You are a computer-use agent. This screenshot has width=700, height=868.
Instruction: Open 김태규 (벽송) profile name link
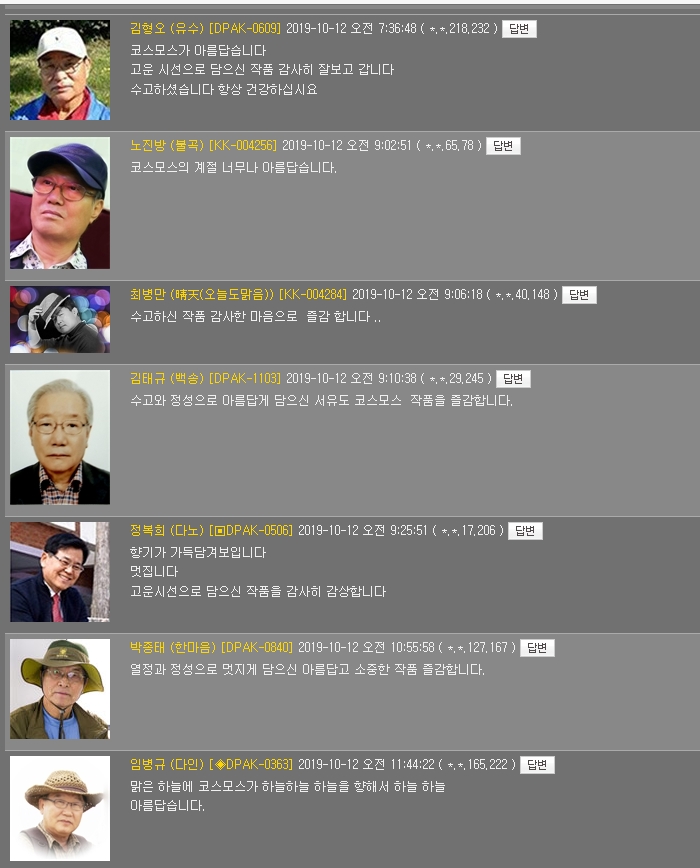tap(166, 379)
